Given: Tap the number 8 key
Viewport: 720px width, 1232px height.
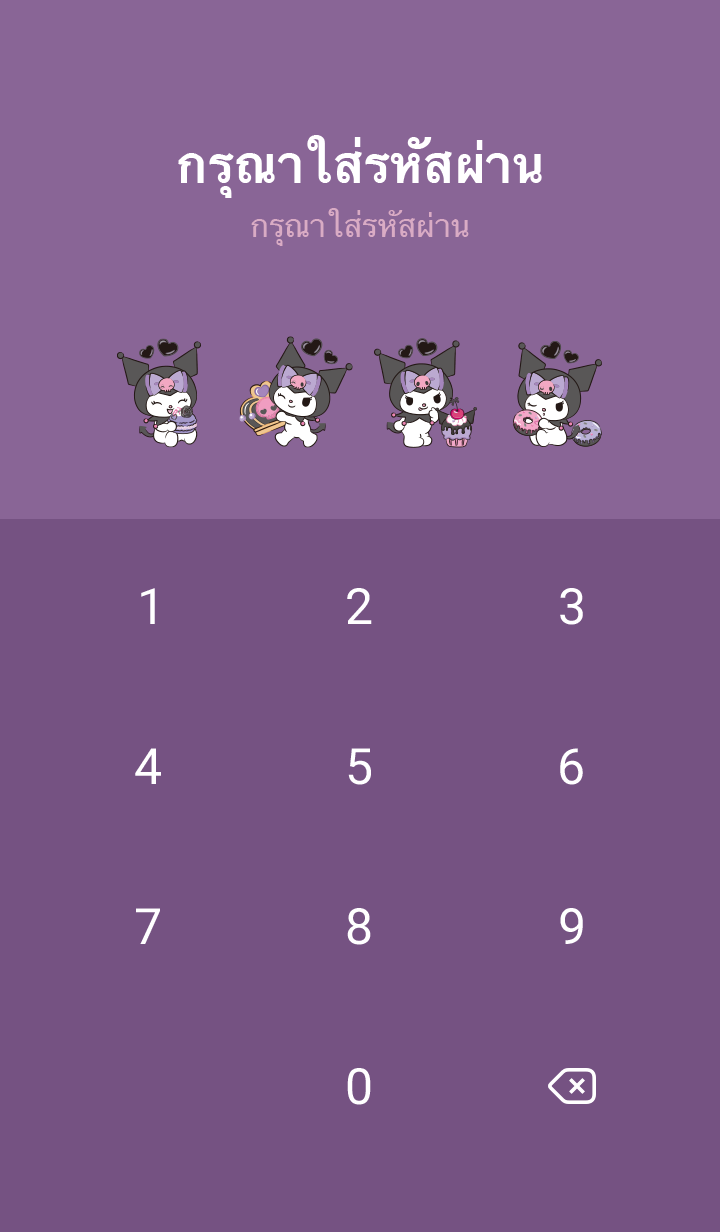Looking at the screenshot, I should [x=359, y=927].
